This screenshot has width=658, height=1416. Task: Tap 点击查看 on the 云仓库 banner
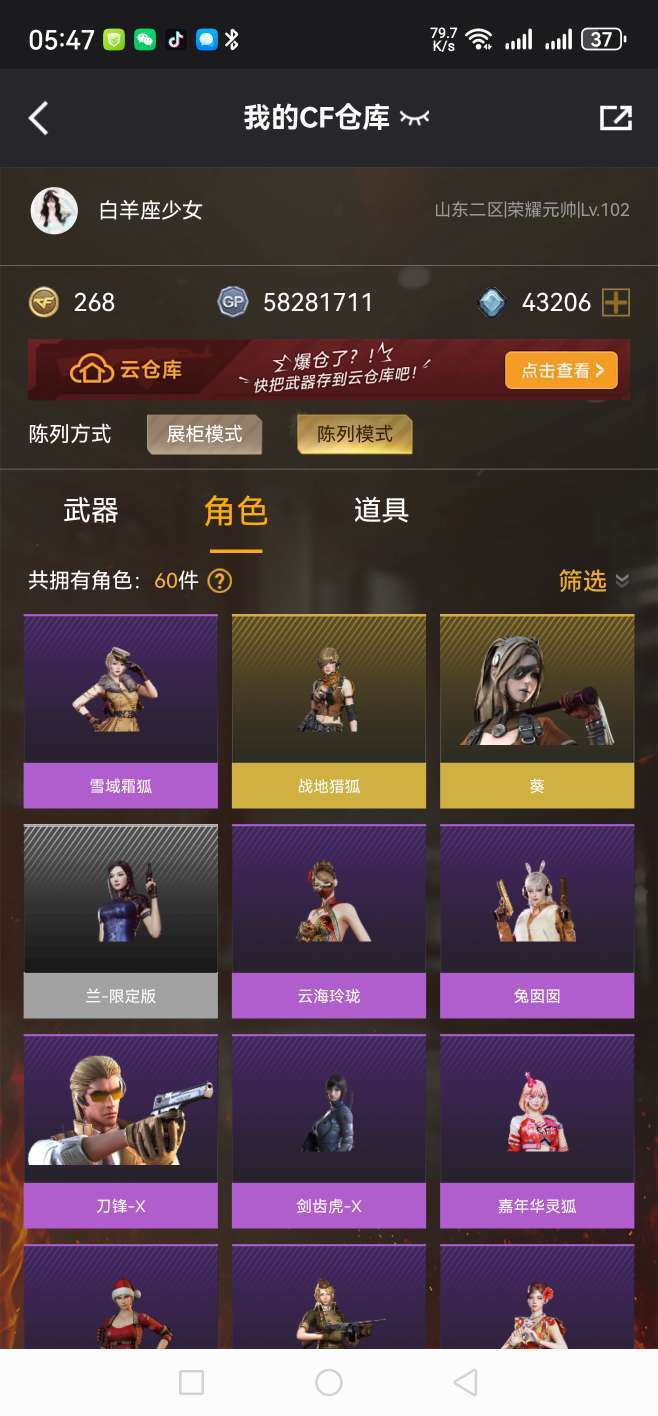[x=561, y=370]
